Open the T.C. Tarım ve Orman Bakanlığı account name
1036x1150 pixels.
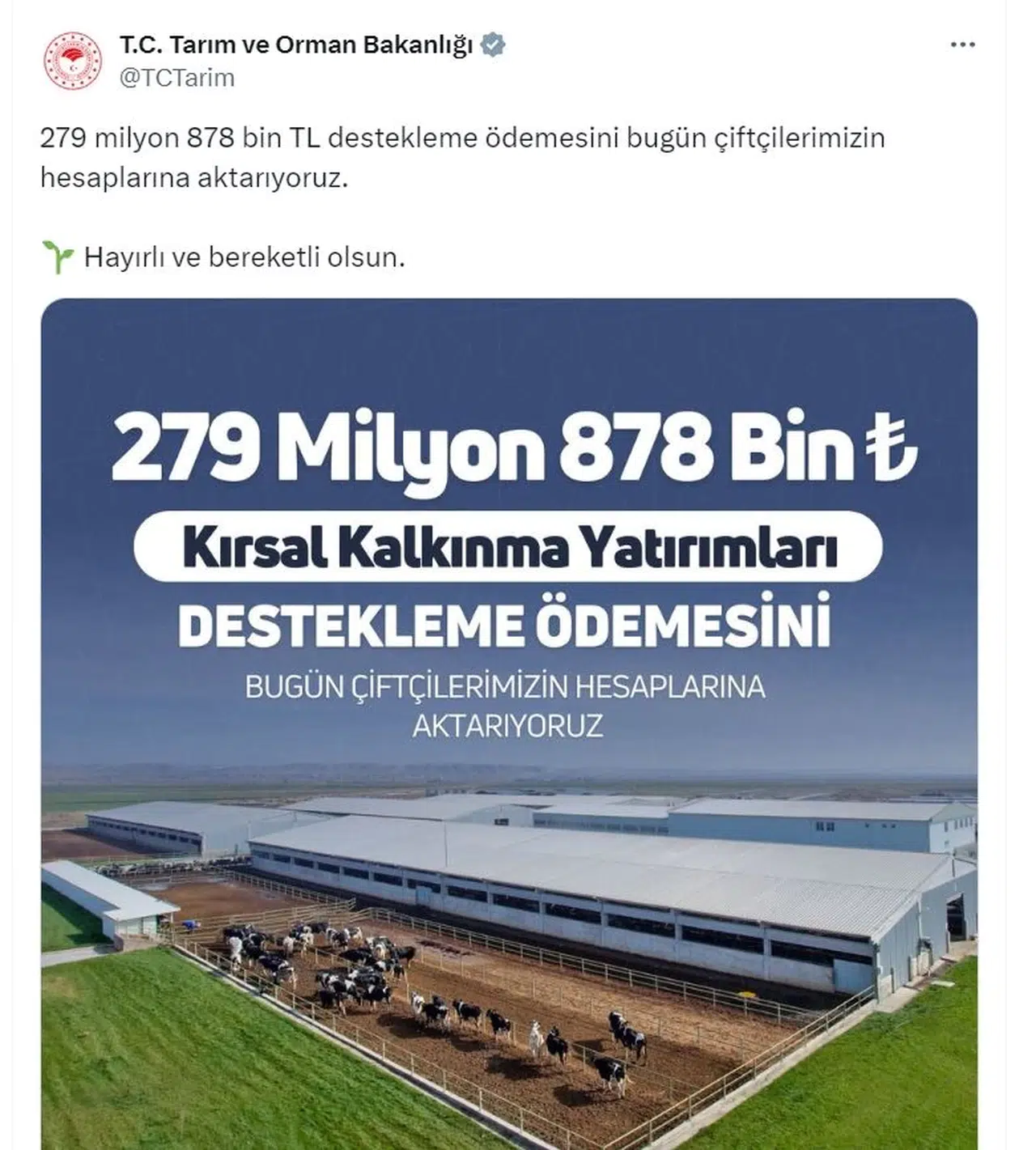pyautogui.click(x=296, y=45)
